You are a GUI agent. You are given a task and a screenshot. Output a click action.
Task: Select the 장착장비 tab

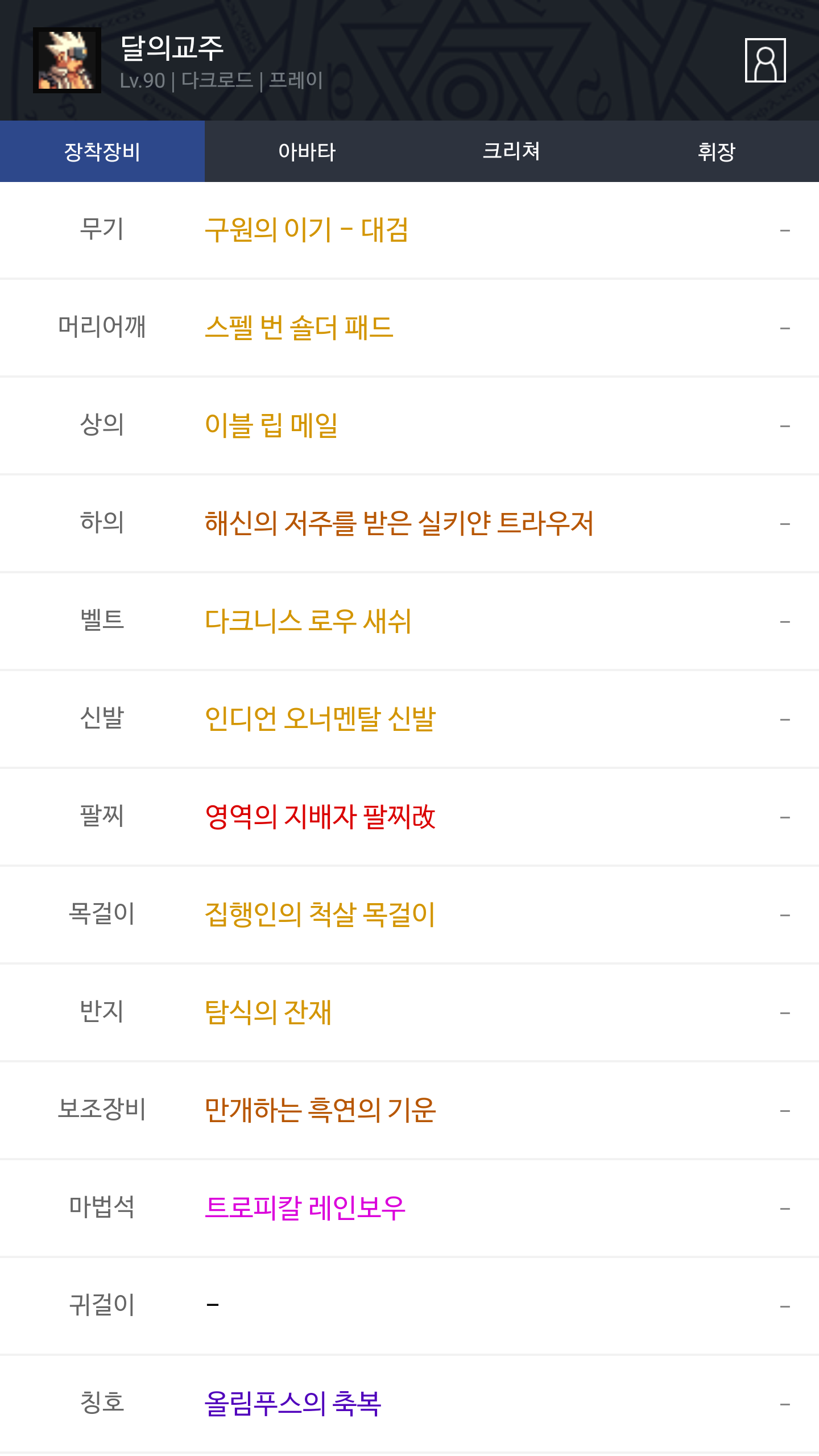102,152
